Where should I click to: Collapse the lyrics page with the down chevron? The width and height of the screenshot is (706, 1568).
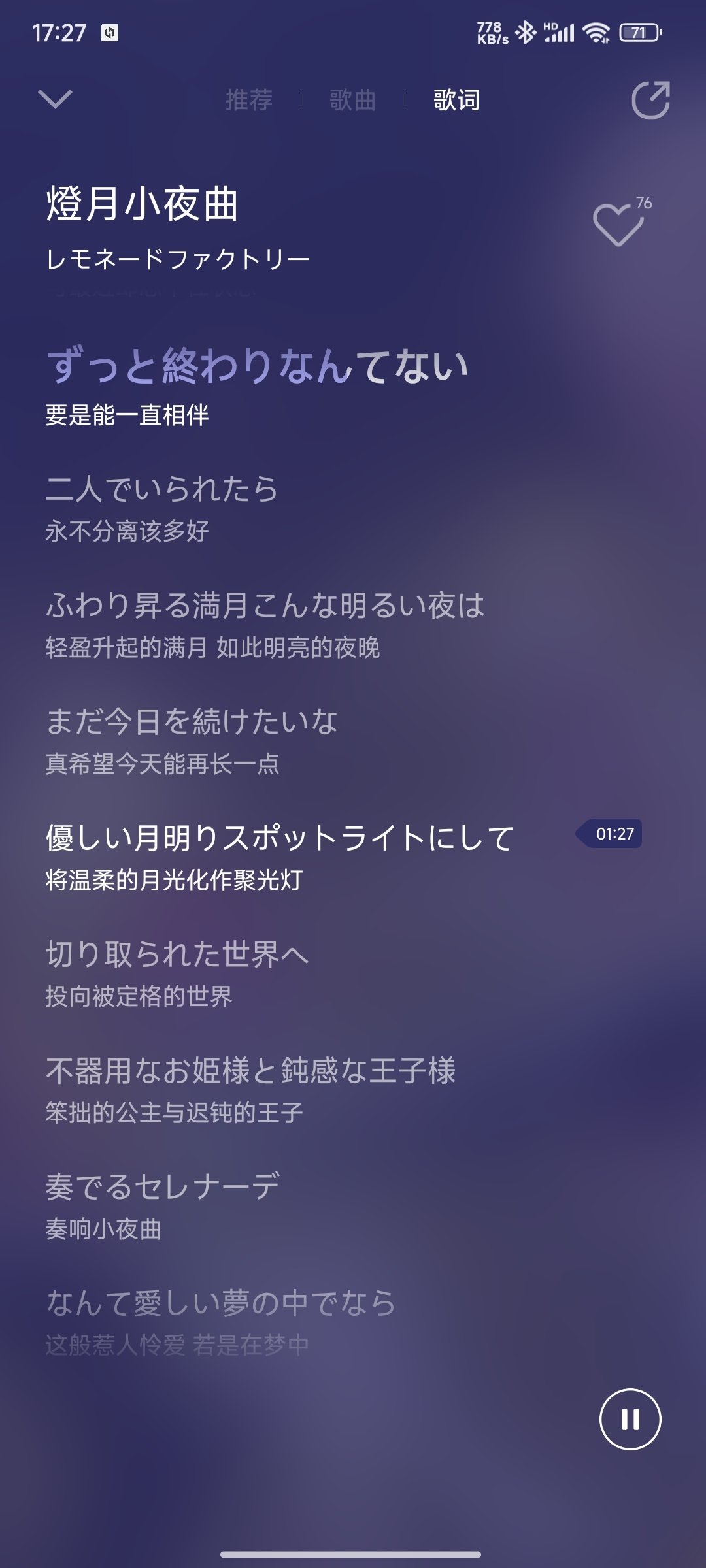tap(56, 99)
